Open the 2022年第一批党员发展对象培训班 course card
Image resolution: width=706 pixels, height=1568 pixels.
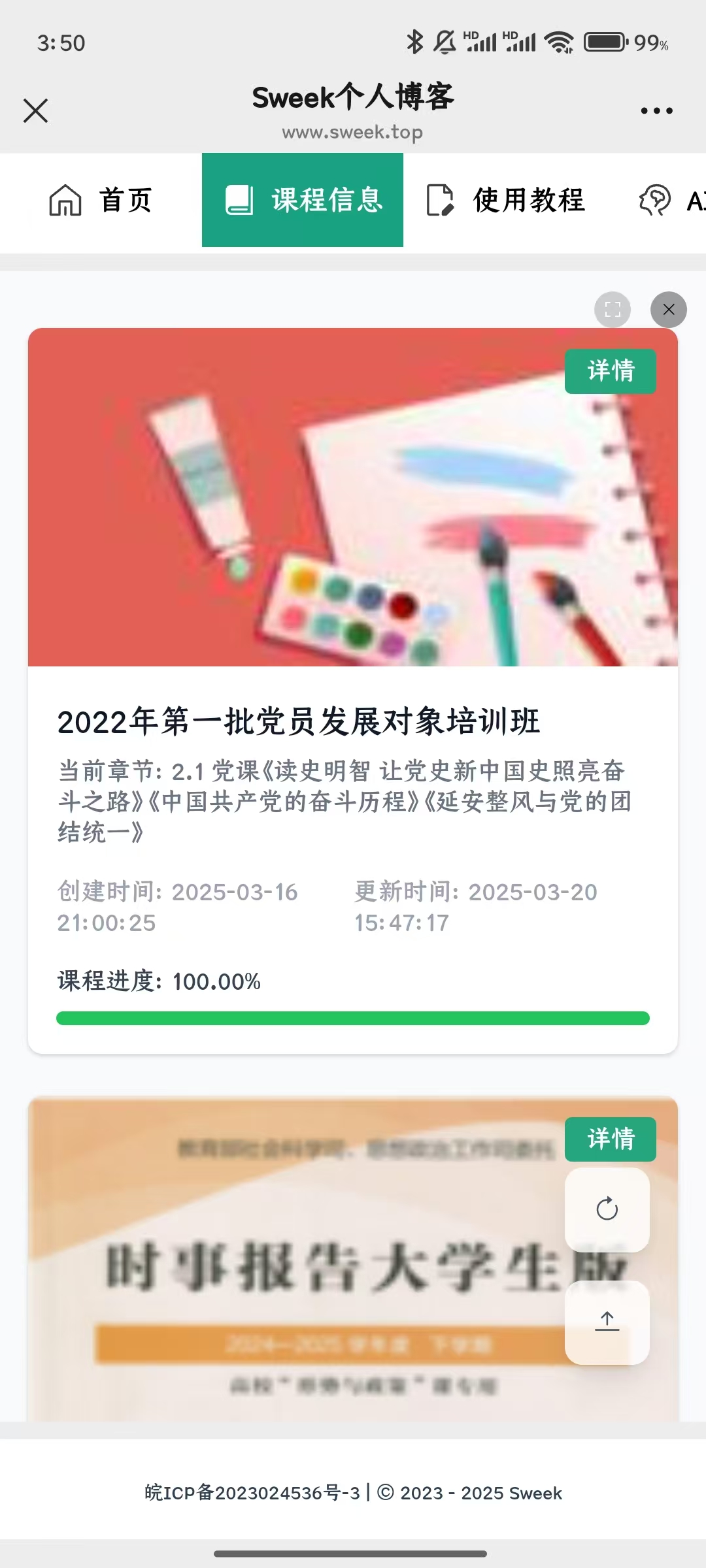pos(298,721)
